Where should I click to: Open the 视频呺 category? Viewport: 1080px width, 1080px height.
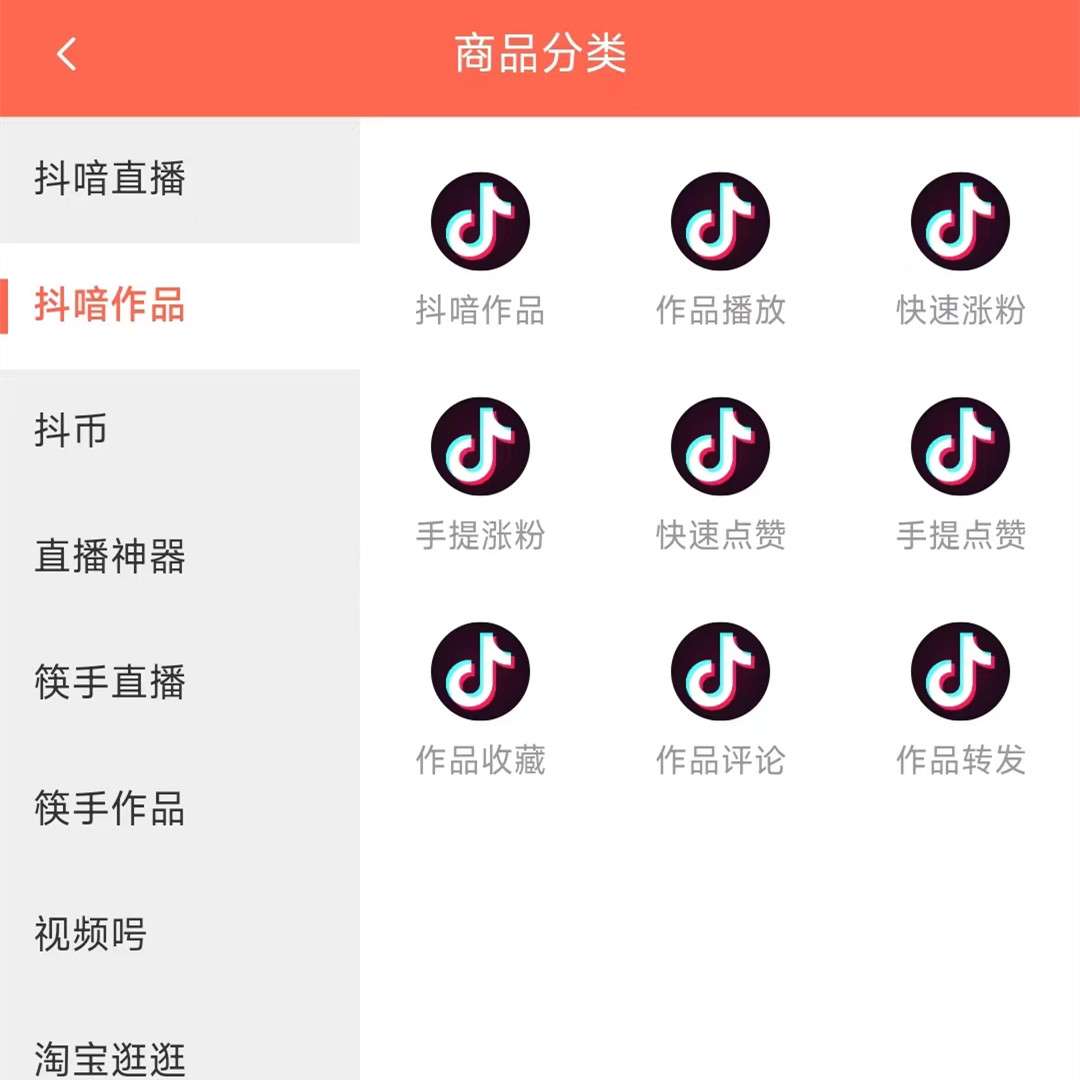coord(92,936)
